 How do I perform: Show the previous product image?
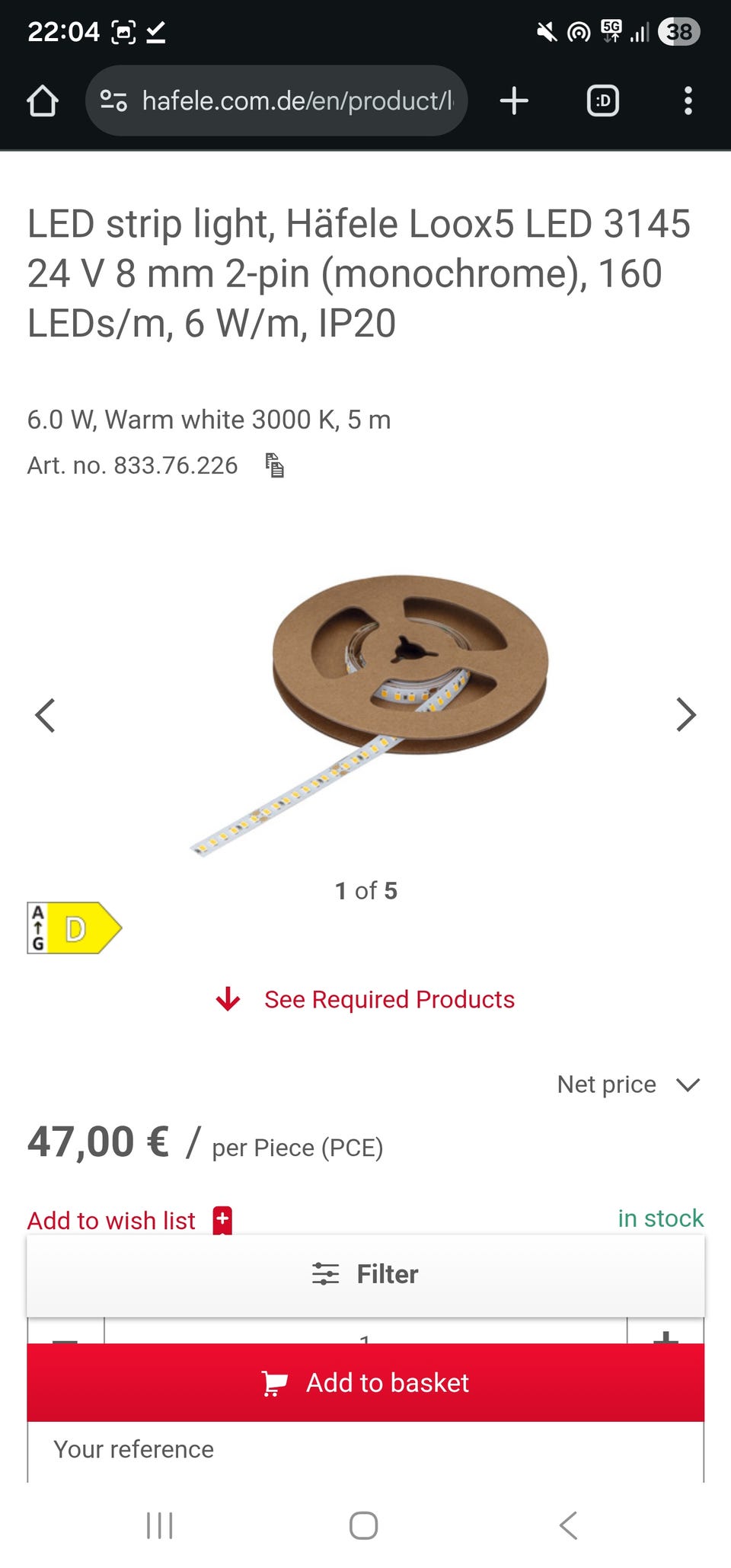tap(46, 715)
